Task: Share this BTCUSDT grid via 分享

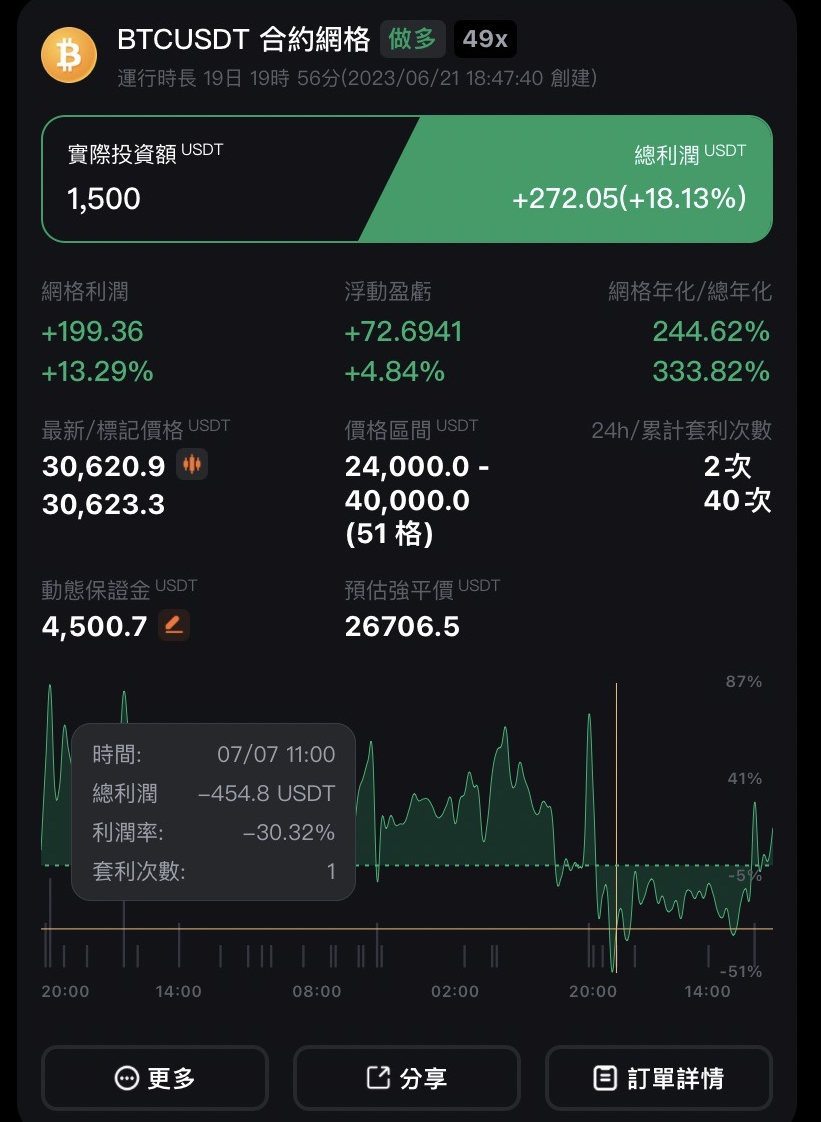Action: tap(406, 1078)
